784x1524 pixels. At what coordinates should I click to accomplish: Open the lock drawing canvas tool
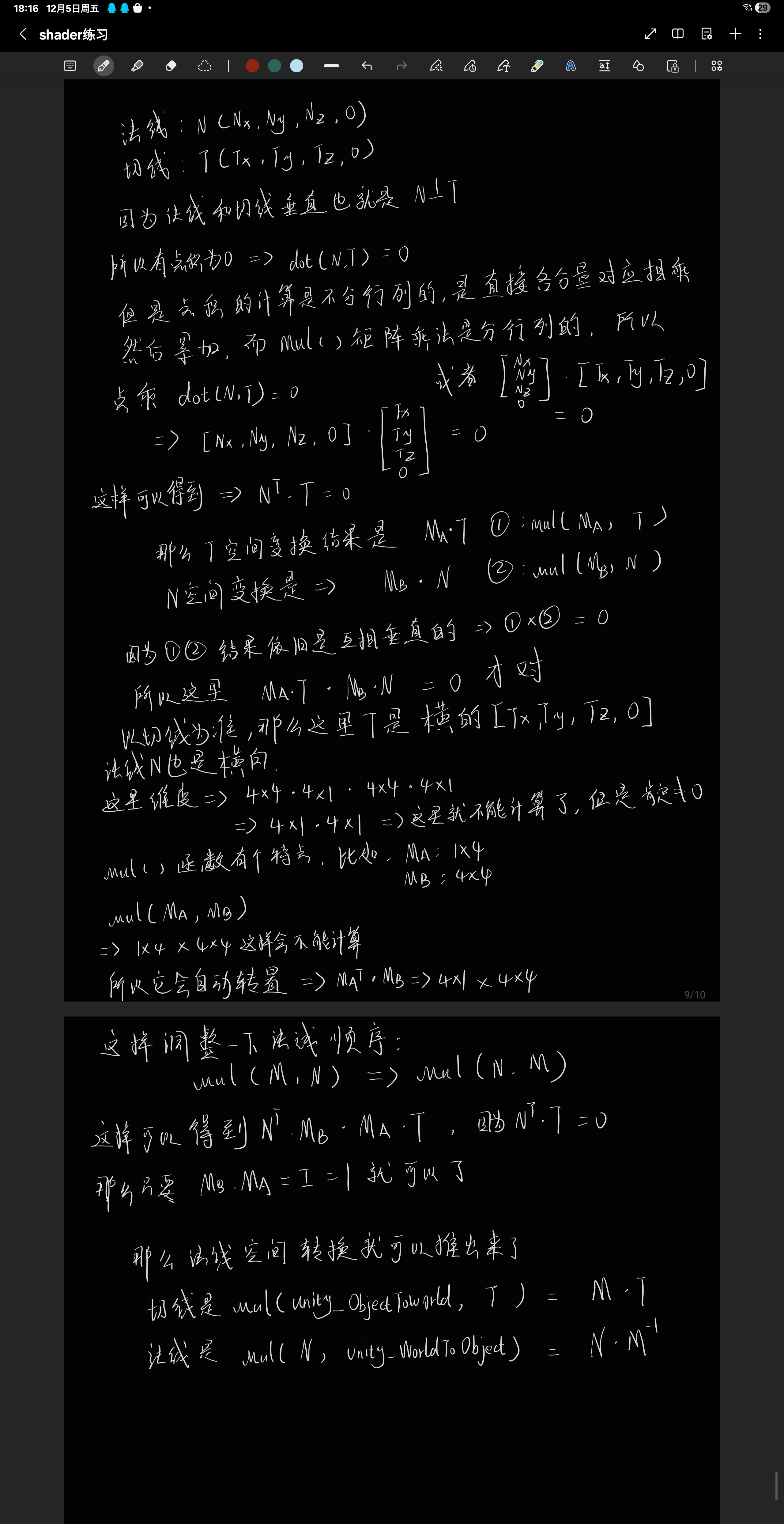point(673,66)
